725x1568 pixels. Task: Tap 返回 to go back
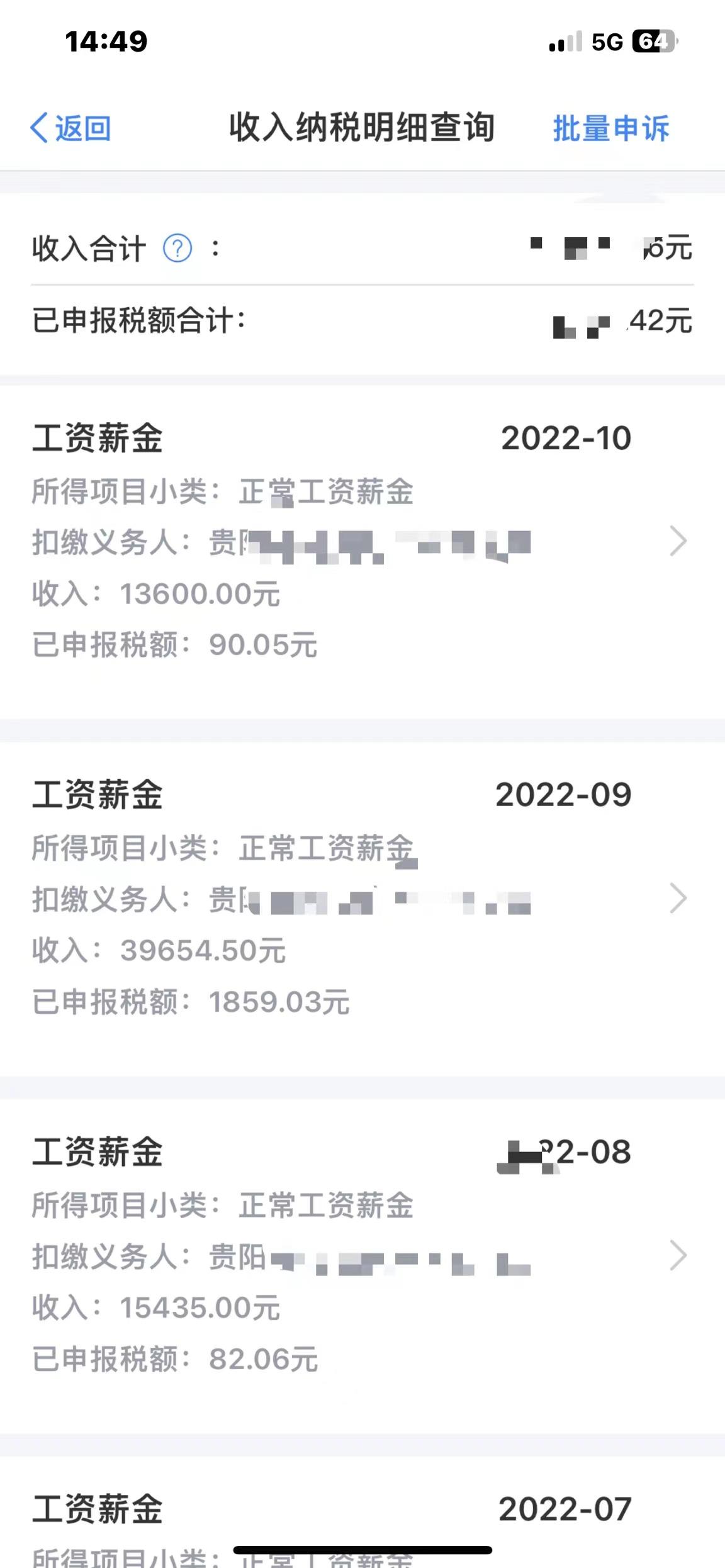(x=70, y=128)
